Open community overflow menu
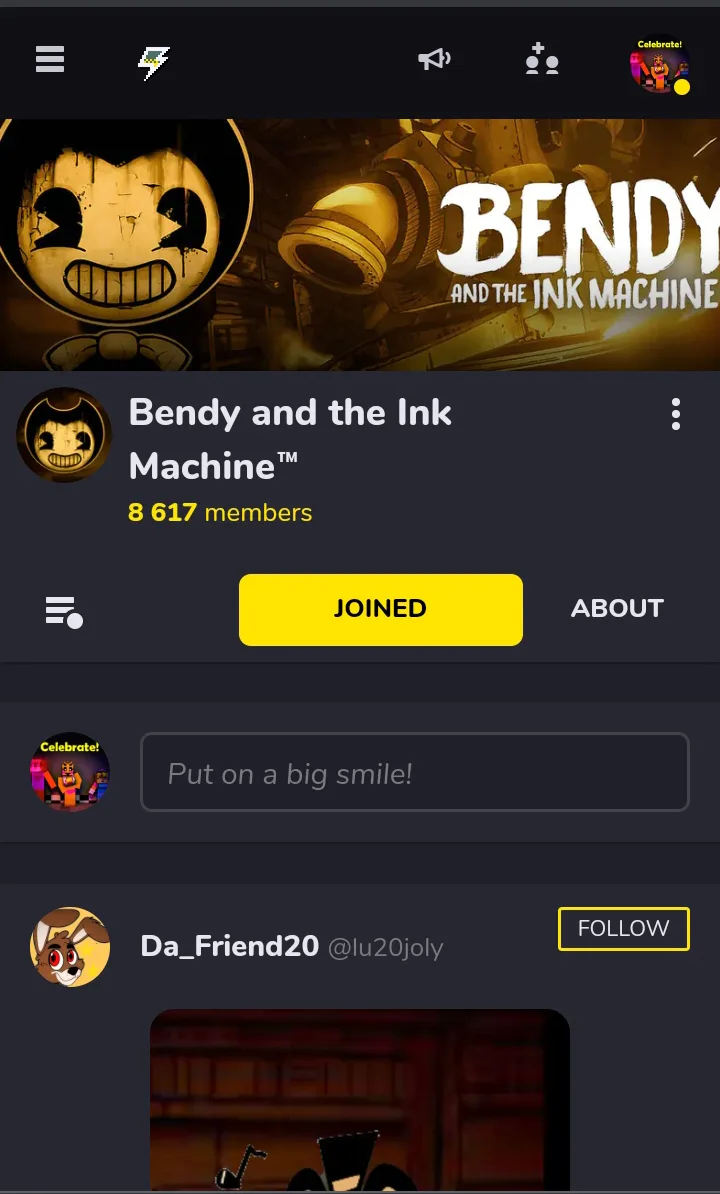The image size is (720, 1194). [x=676, y=414]
